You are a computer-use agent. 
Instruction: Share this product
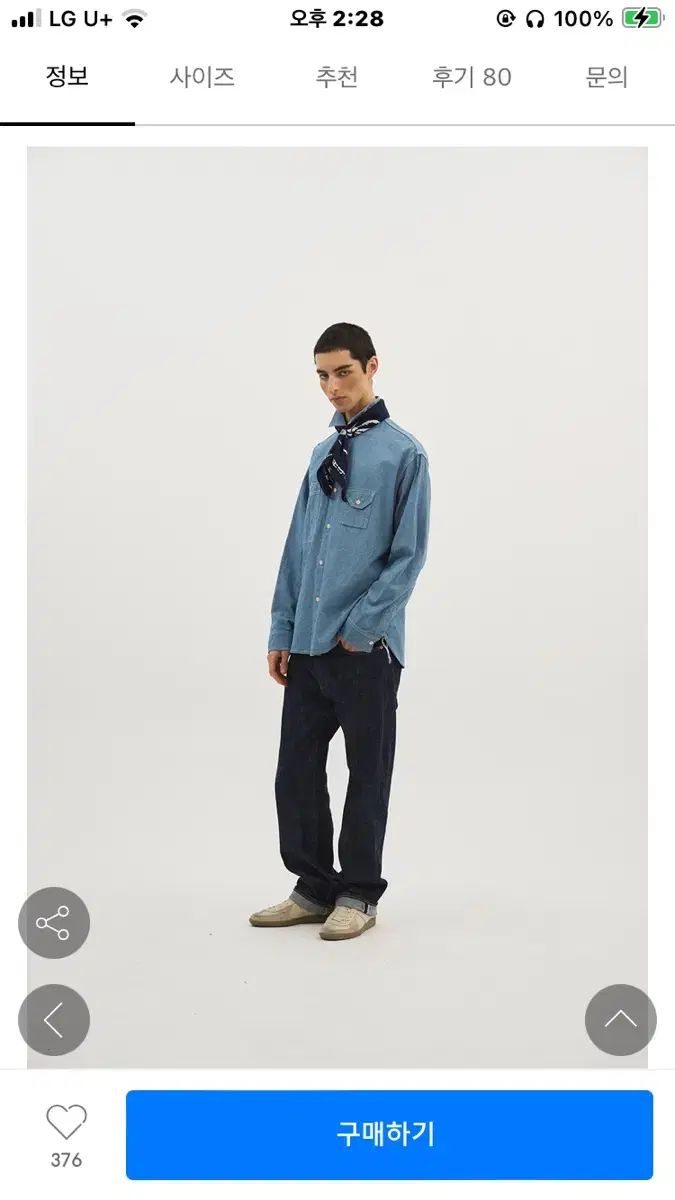[54, 923]
